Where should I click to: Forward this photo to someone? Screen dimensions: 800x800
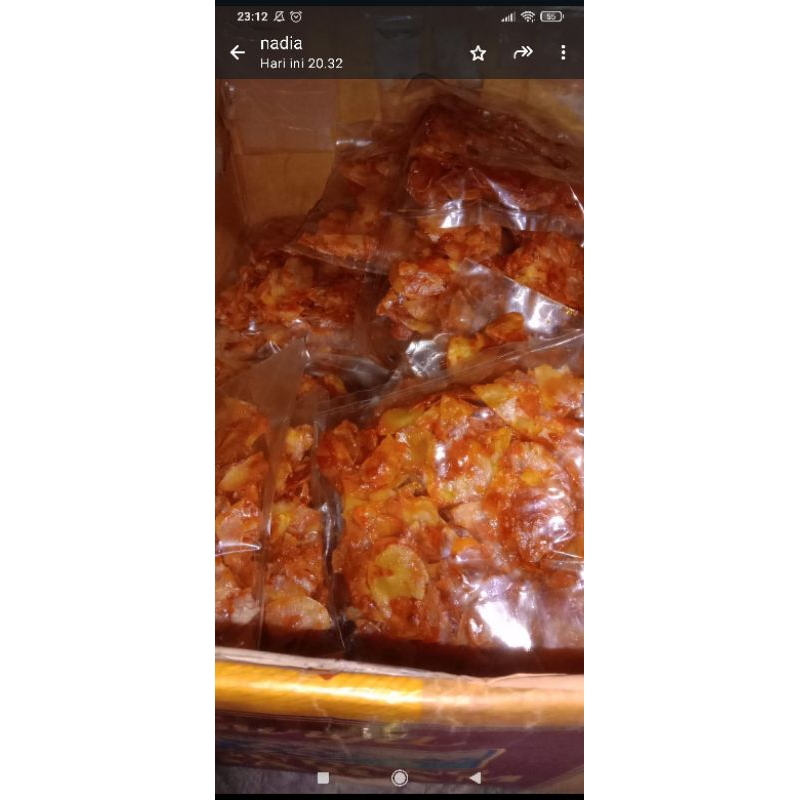pos(523,53)
